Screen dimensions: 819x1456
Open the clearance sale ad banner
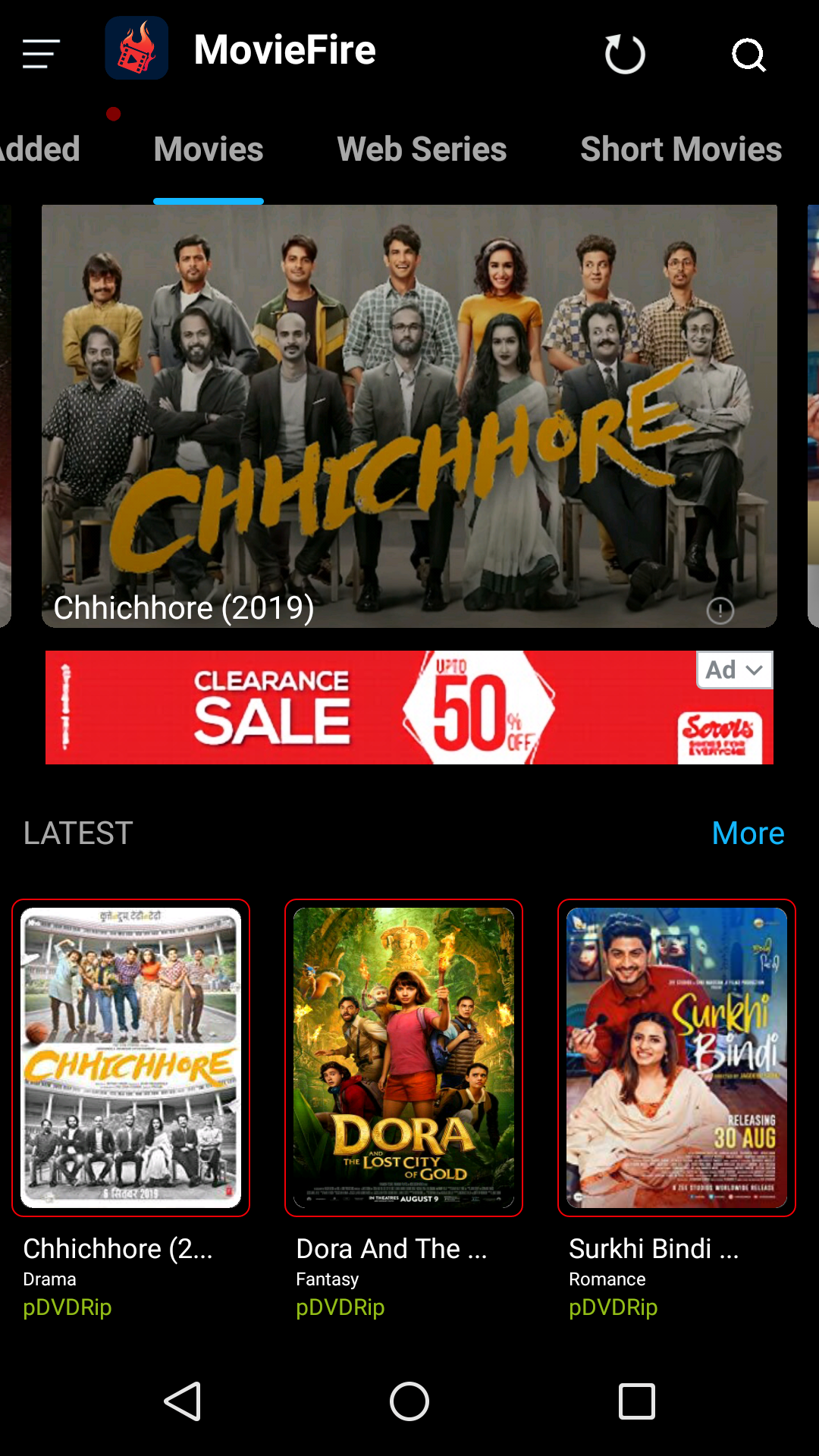[364, 708]
